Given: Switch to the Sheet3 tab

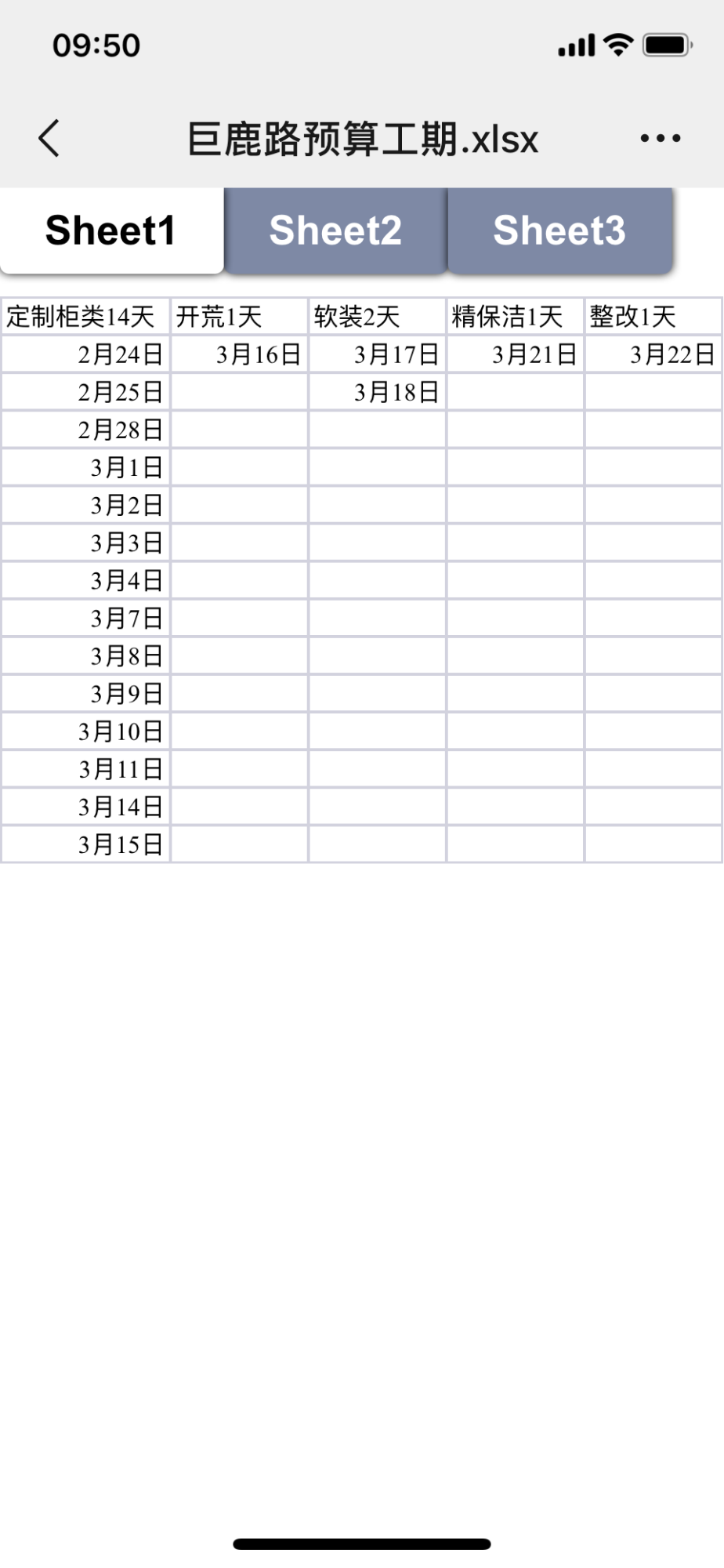Looking at the screenshot, I should (x=559, y=230).
